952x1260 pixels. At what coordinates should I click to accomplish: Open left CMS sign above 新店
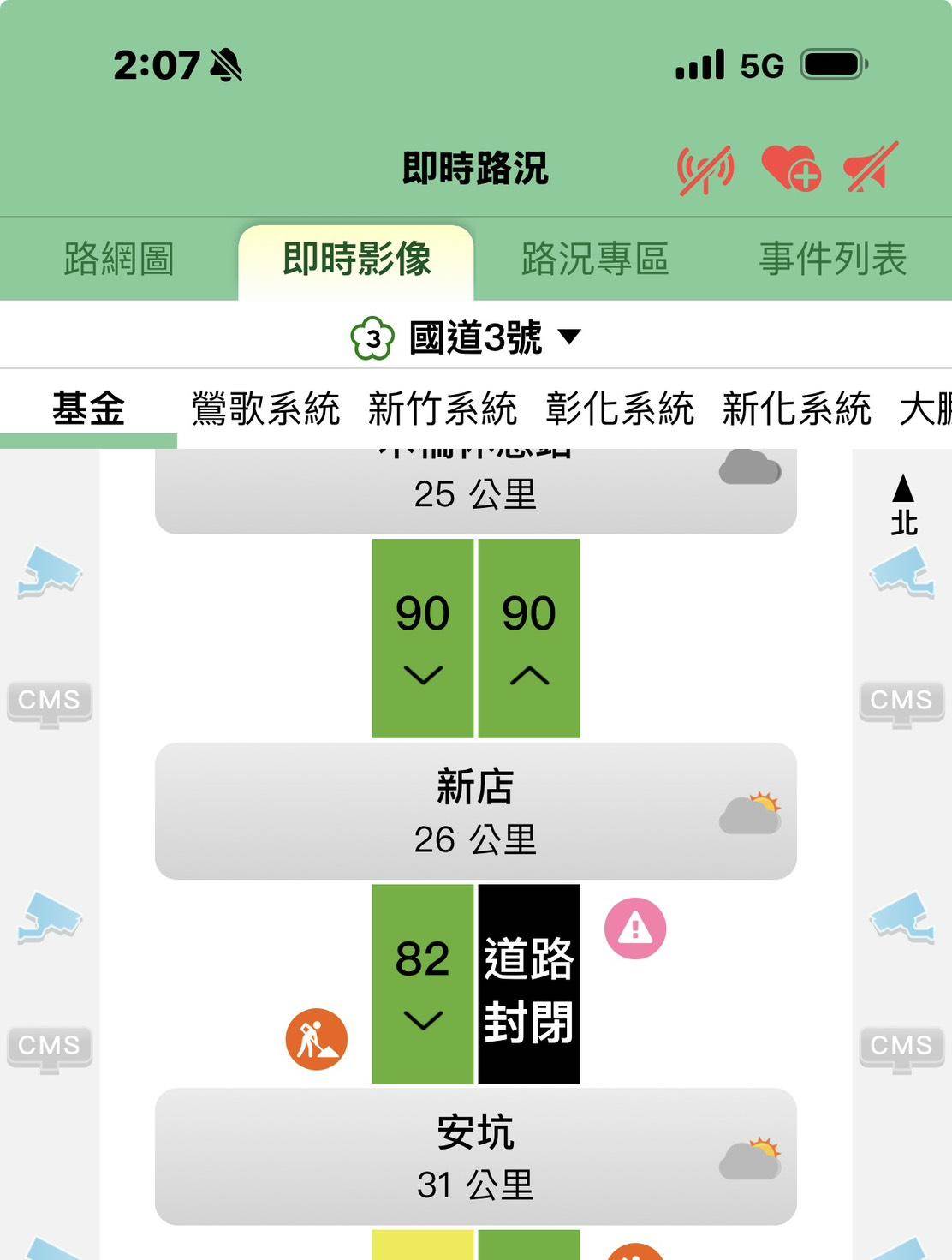coord(50,704)
